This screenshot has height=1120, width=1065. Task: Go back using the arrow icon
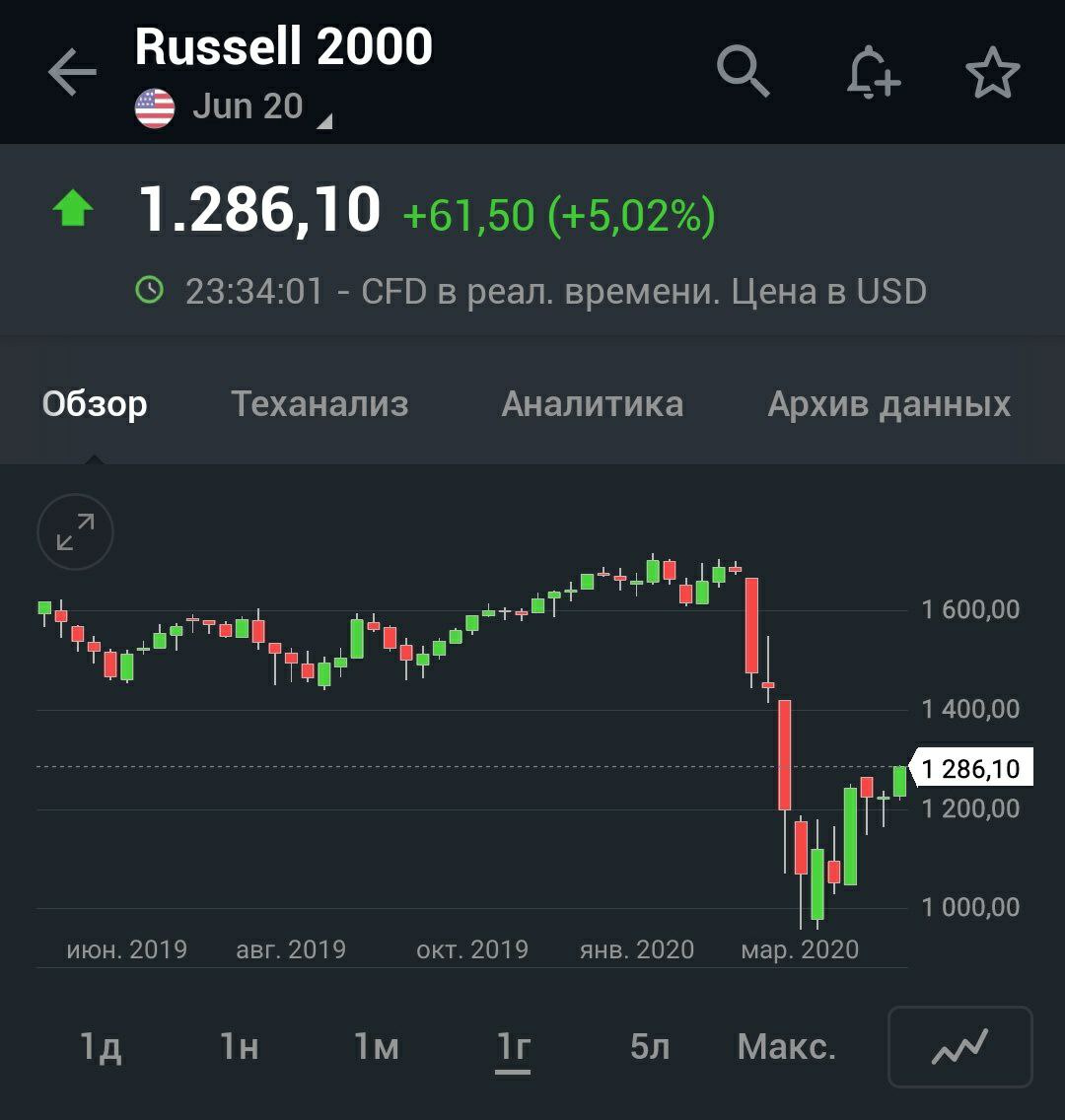tap(72, 73)
